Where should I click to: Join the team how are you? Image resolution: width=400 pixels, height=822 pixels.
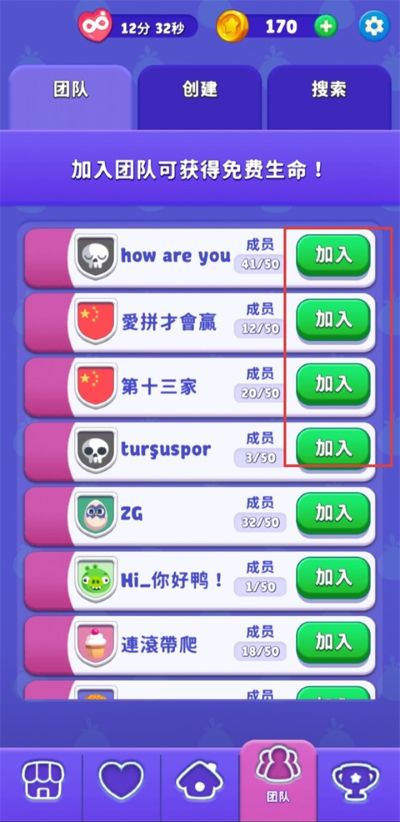(x=333, y=255)
